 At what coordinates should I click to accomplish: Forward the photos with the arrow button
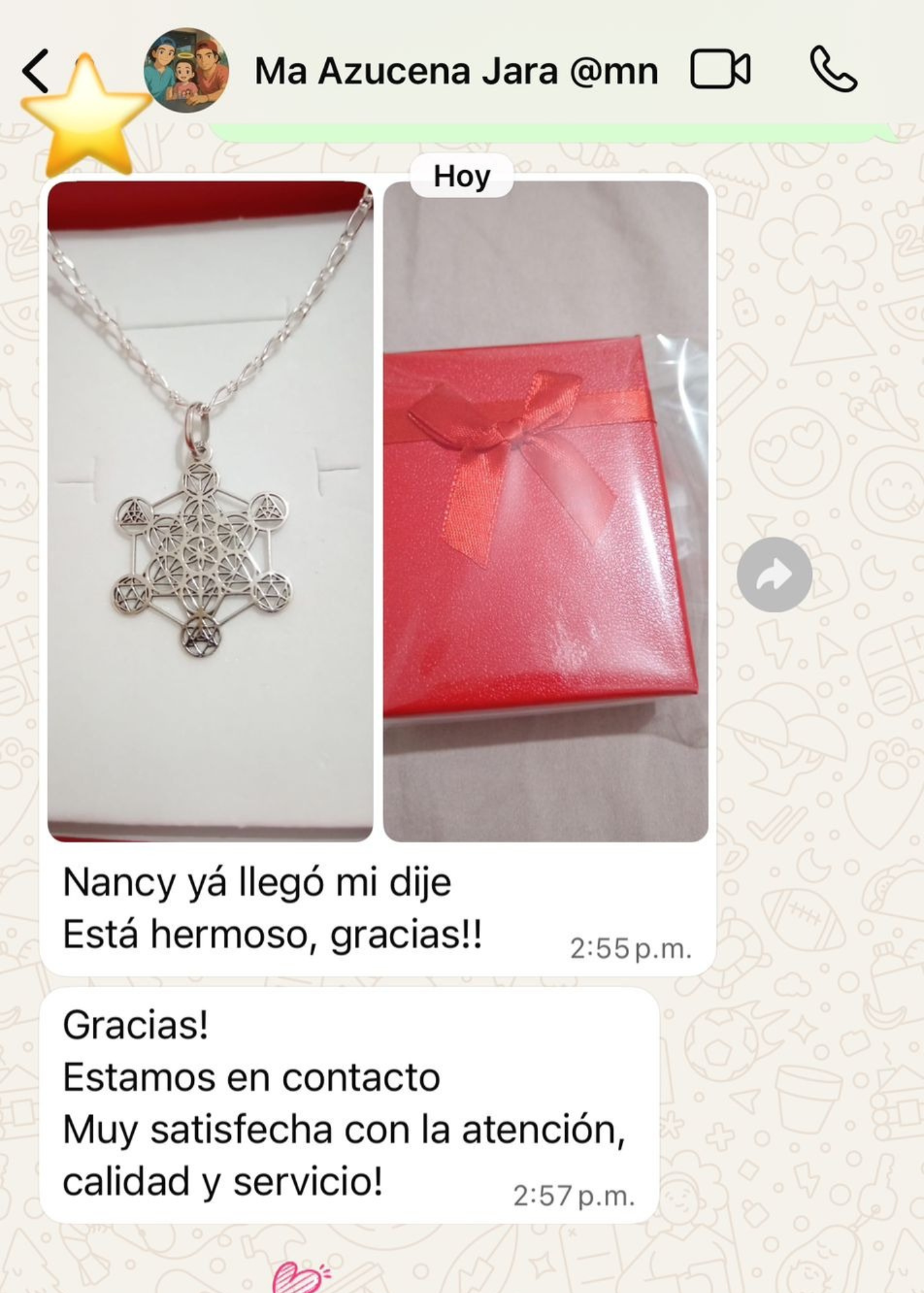[x=774, y=575]
